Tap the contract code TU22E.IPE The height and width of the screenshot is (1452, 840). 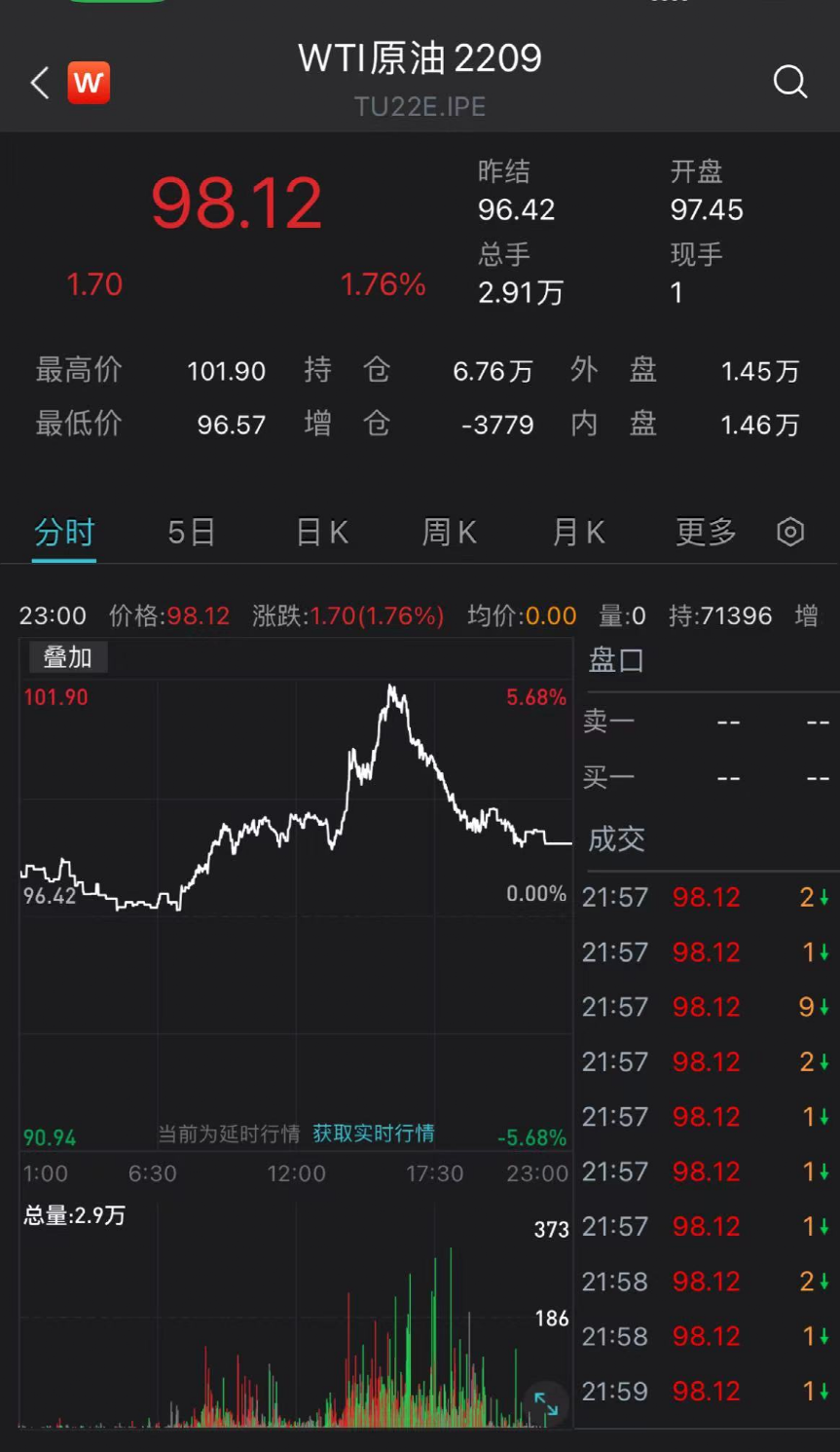click(x=420, y=107)
